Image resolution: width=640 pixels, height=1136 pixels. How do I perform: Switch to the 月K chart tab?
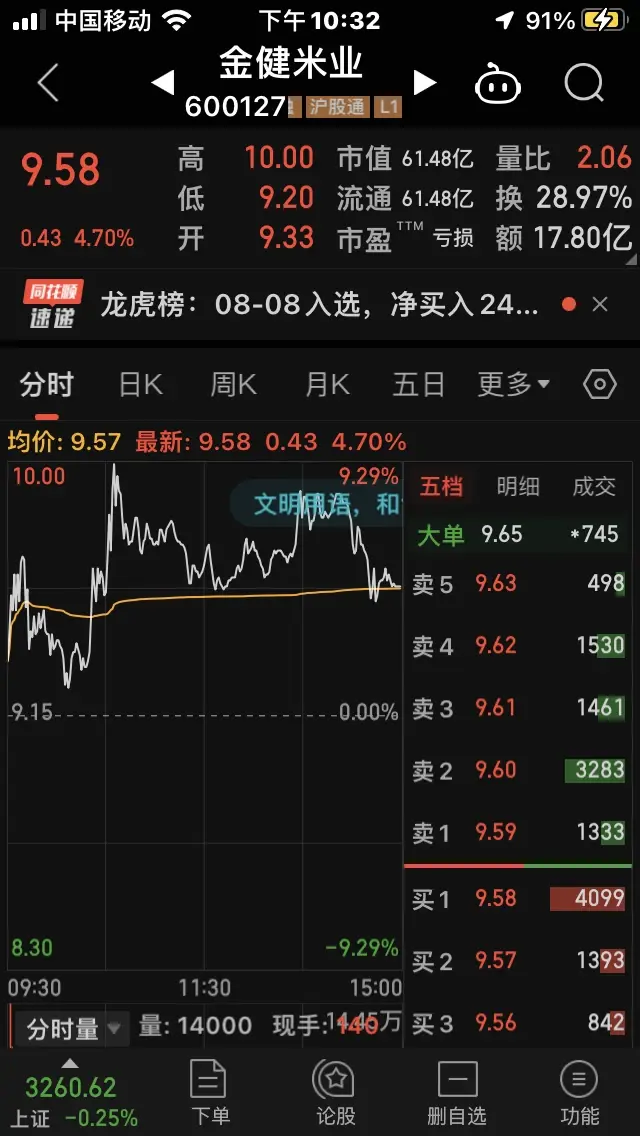click(x=327, y=384)
